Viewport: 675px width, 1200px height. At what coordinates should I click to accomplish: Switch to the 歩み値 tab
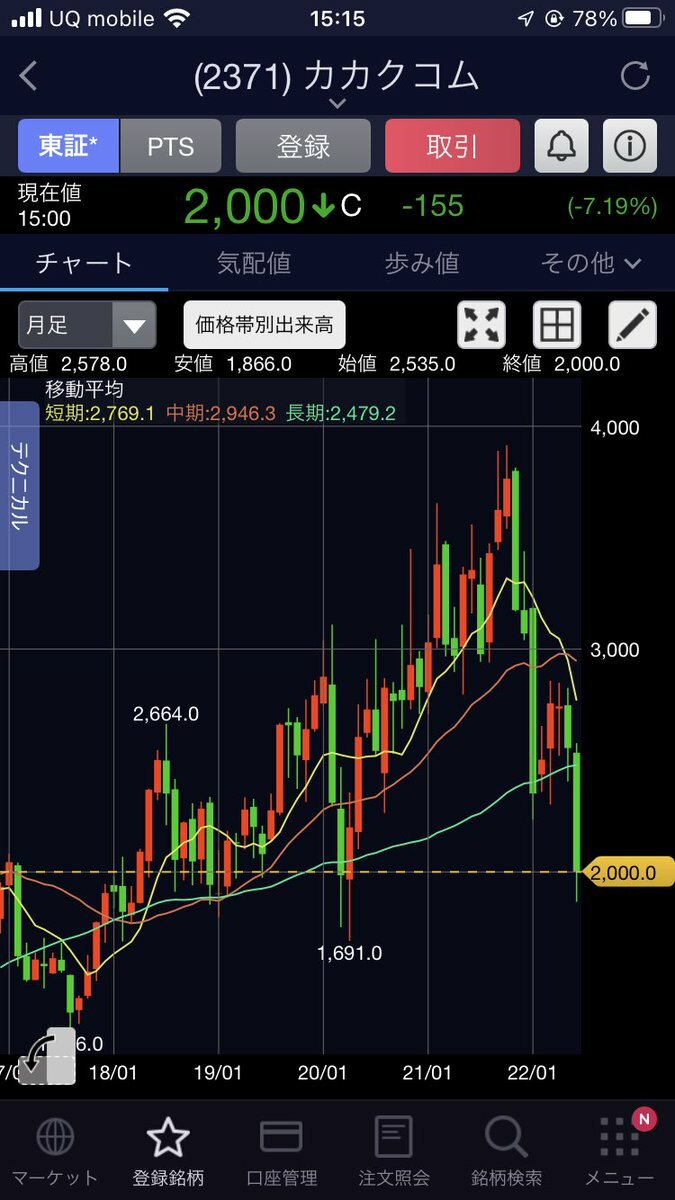(422, 263)
